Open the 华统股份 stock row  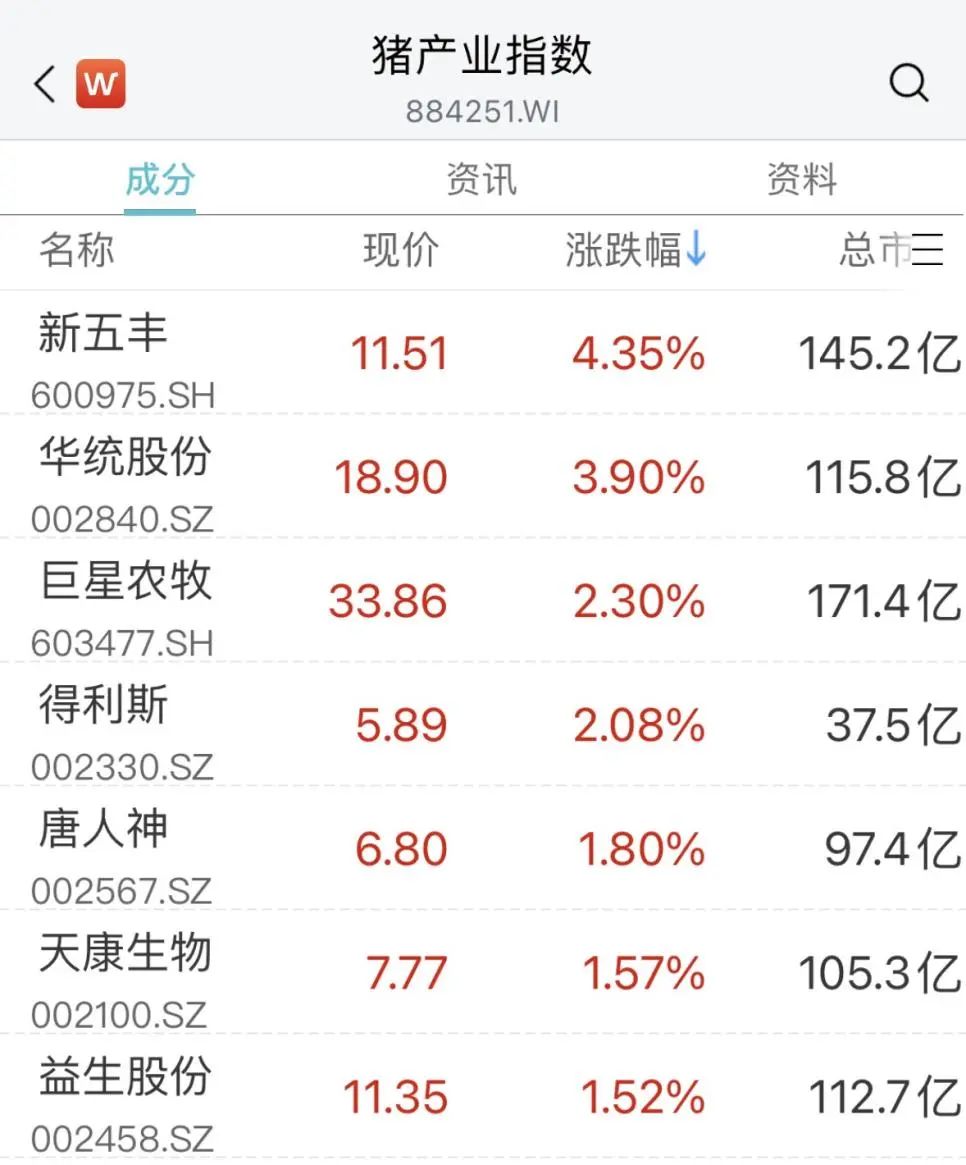(x=125, y=457)
